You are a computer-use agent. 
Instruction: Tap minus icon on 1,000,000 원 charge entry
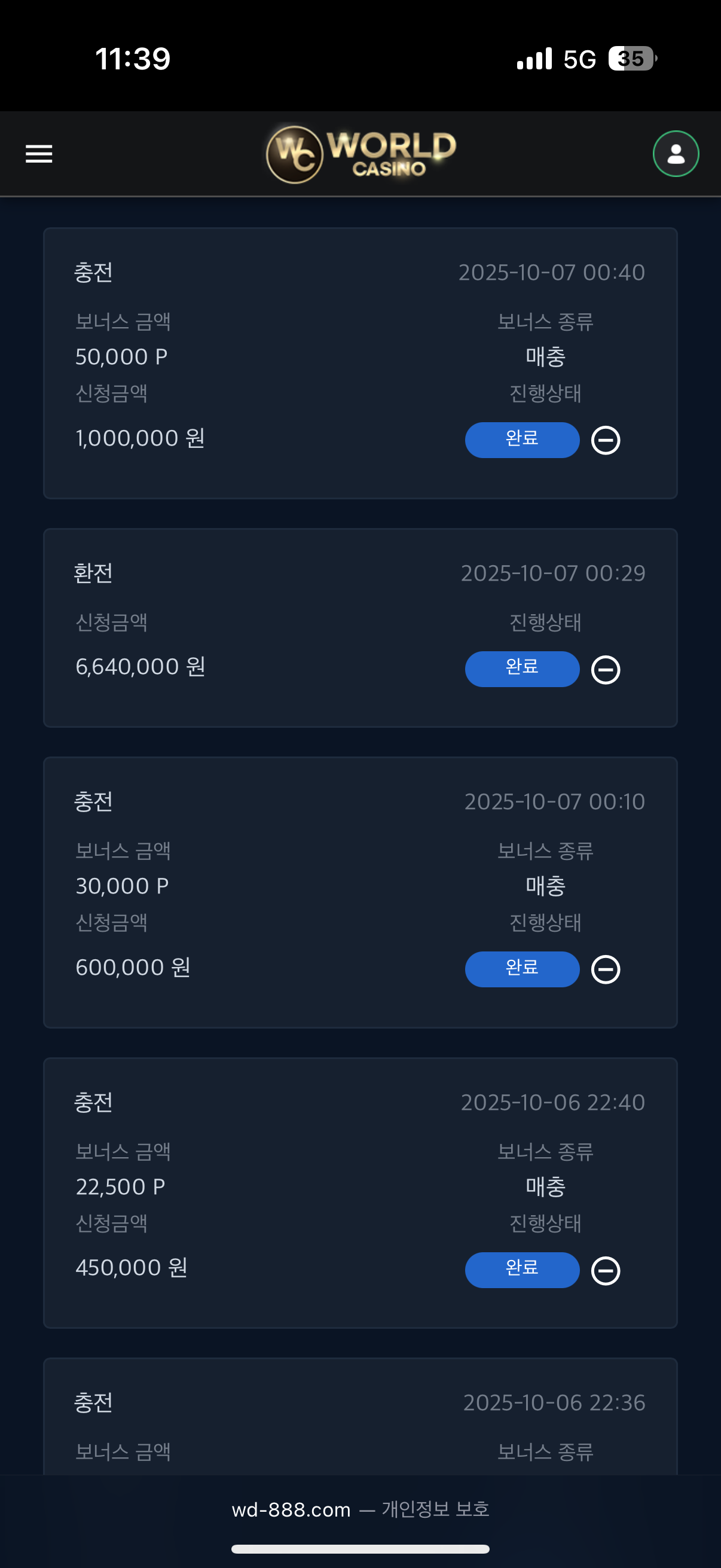pyautogui.click(x=606, y=440)
